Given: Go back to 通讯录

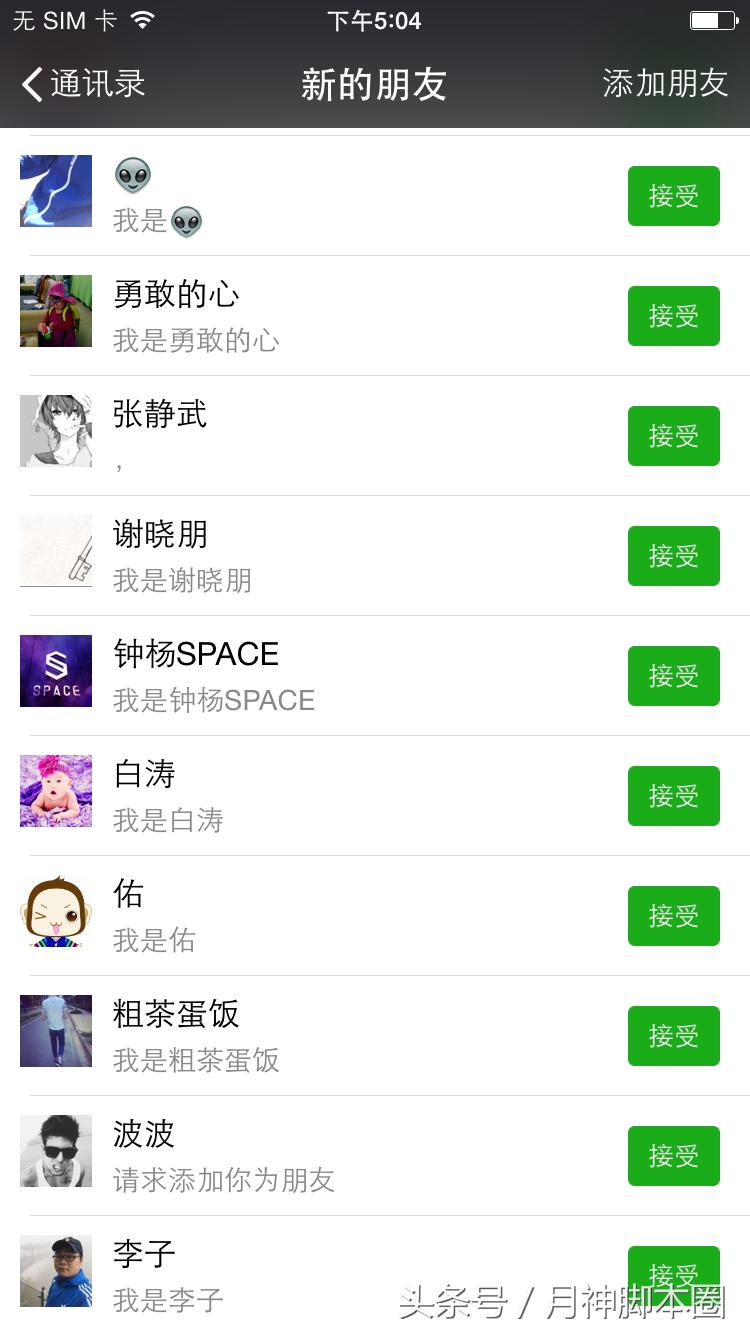Looking at the screenshot, I should pyautogui.click(x=84, y=84).
